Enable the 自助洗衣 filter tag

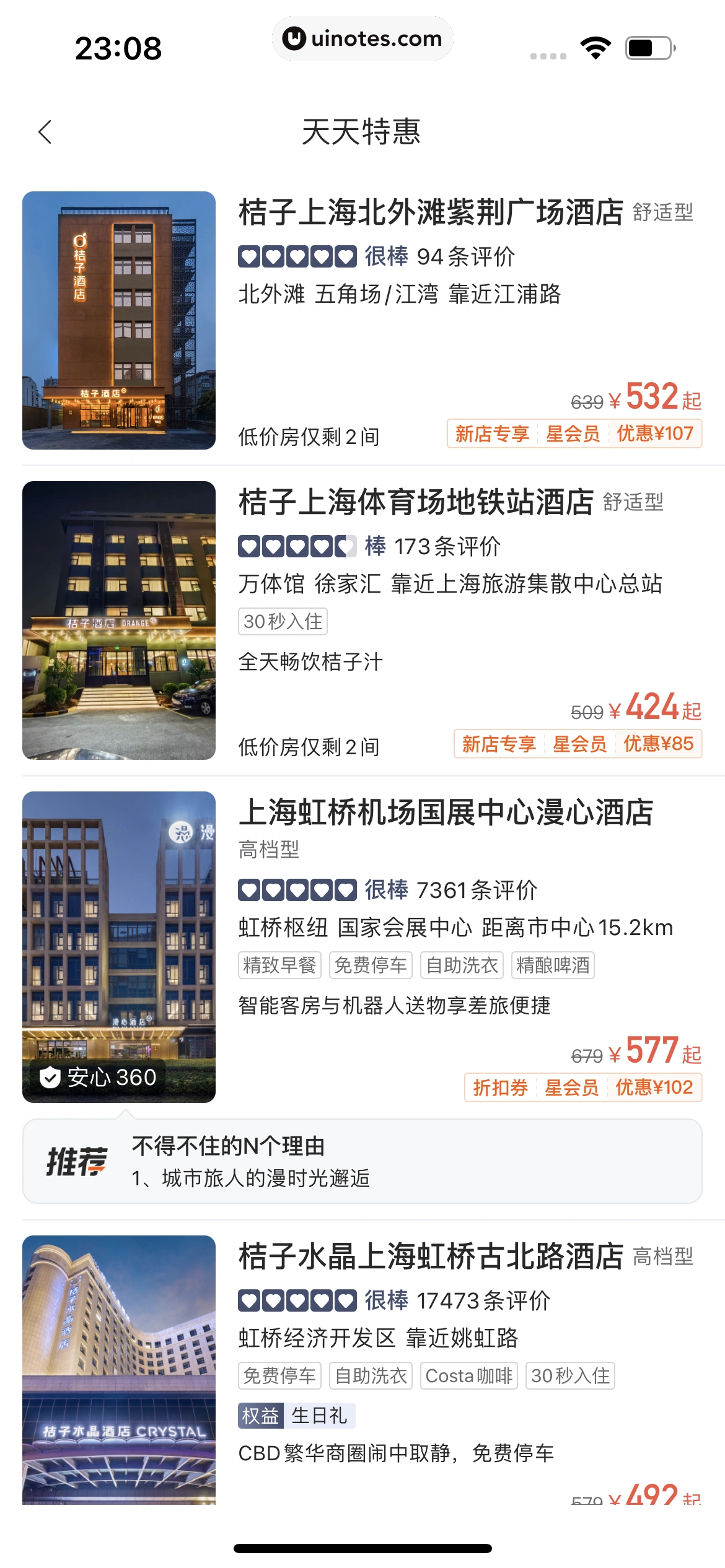(x=461, y=964)
